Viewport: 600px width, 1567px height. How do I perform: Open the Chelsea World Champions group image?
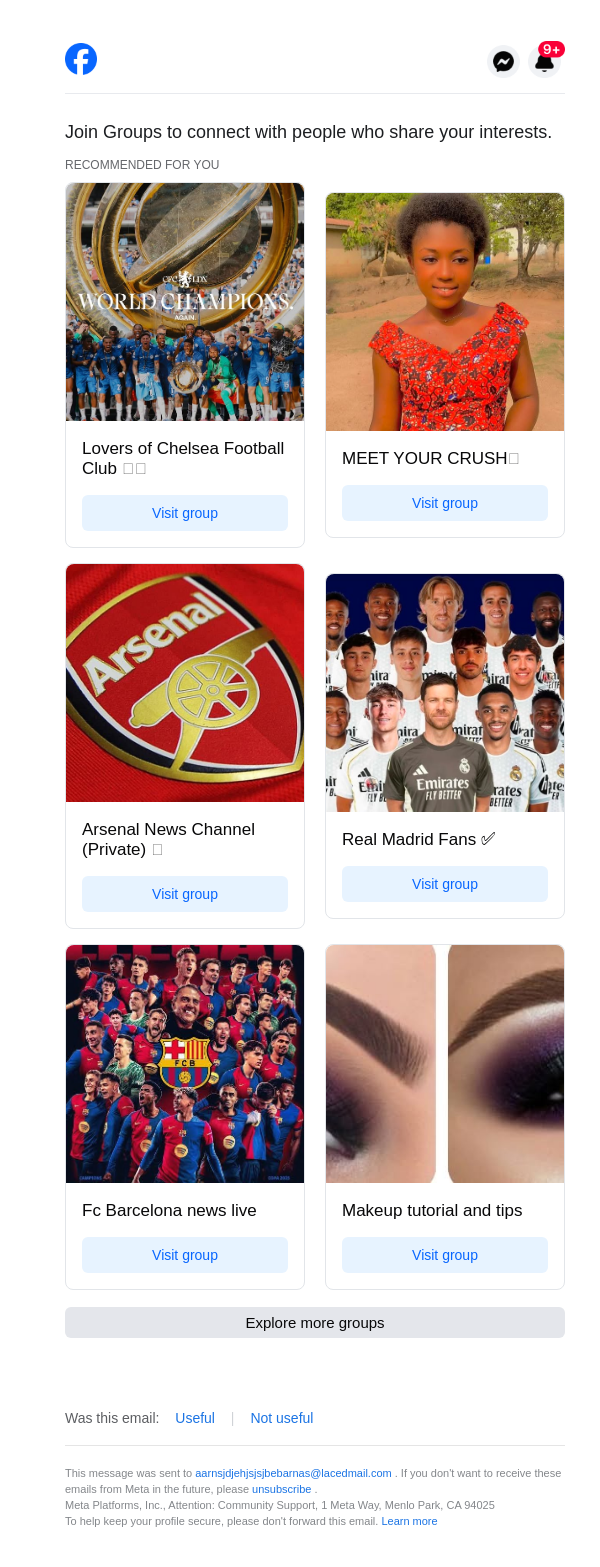(x=185, y=302)
